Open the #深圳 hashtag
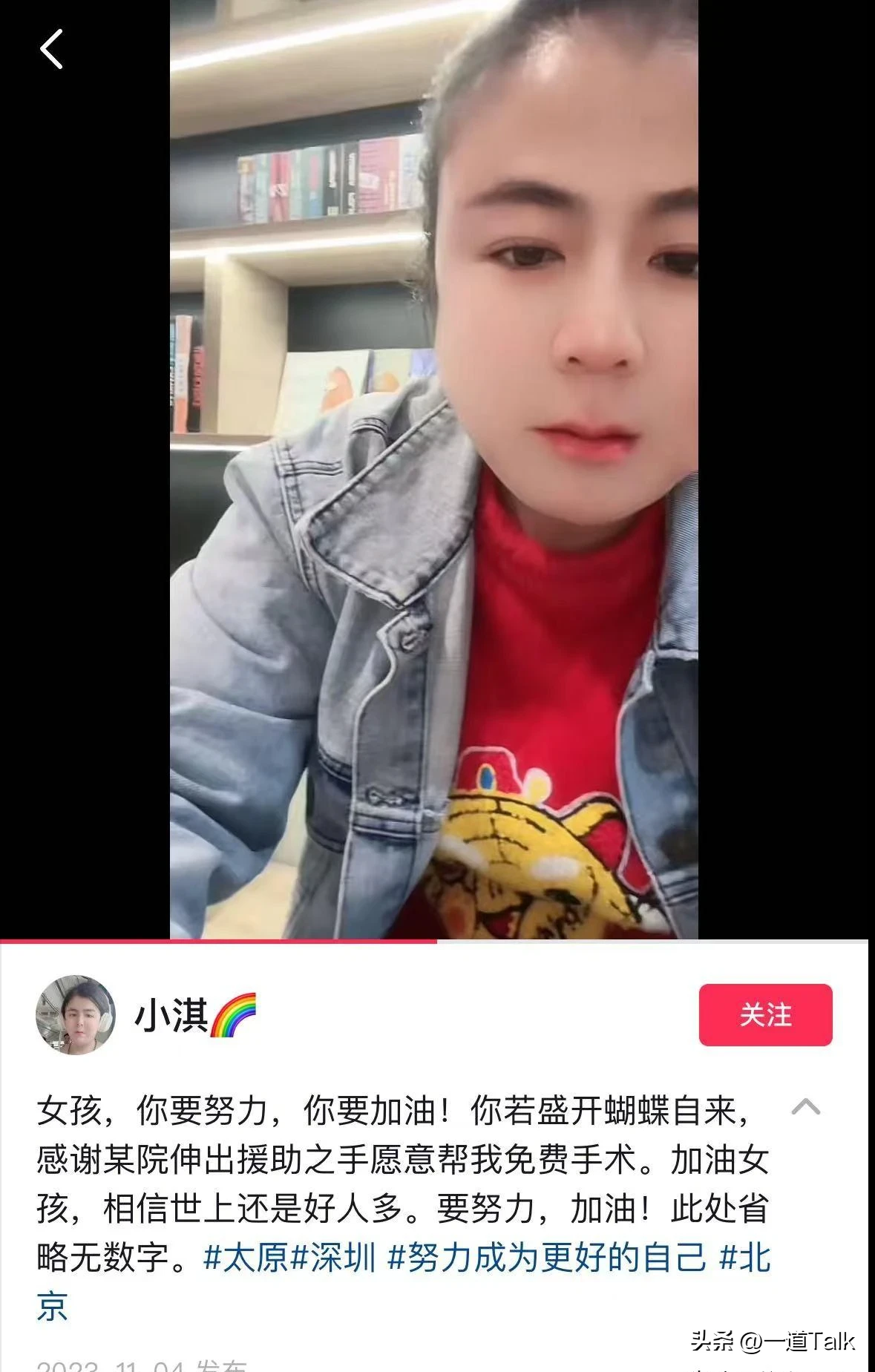 pos(333,1258)
